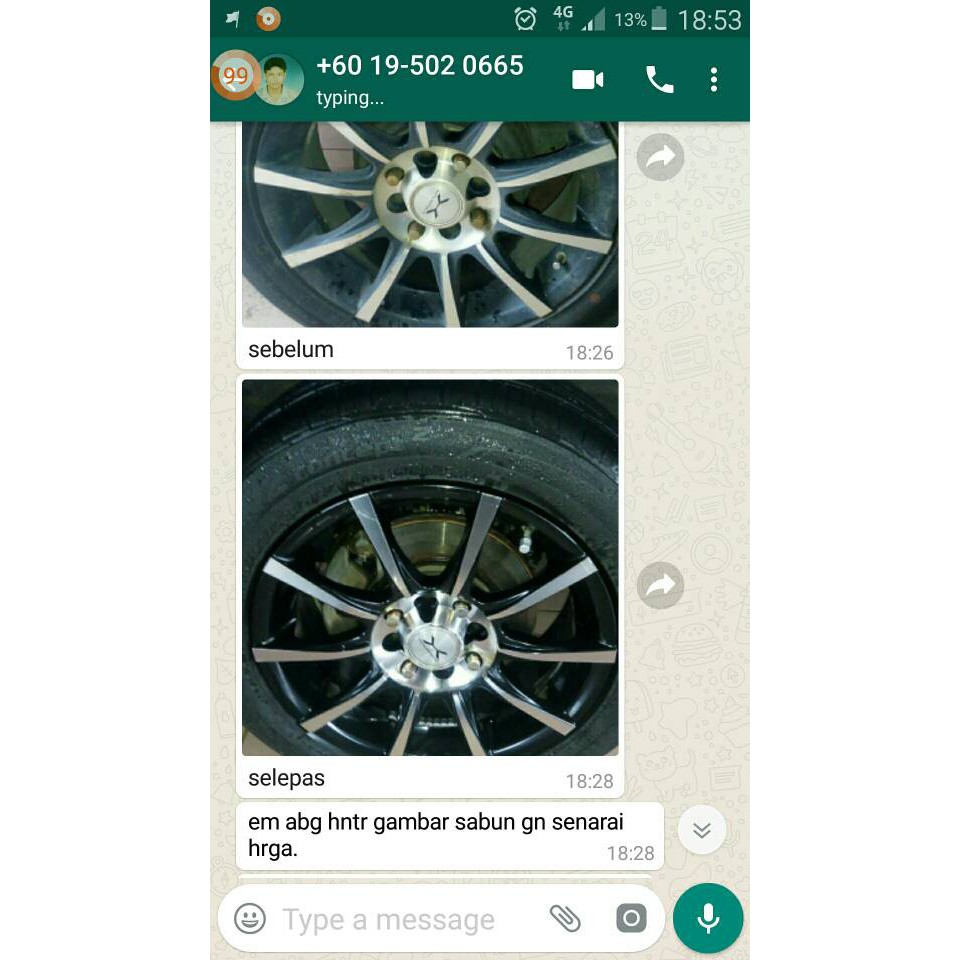This screenshot has height=960, width=960.
Task: Open the 'sebelum' wheel image
Action: [x=430, y=224]
